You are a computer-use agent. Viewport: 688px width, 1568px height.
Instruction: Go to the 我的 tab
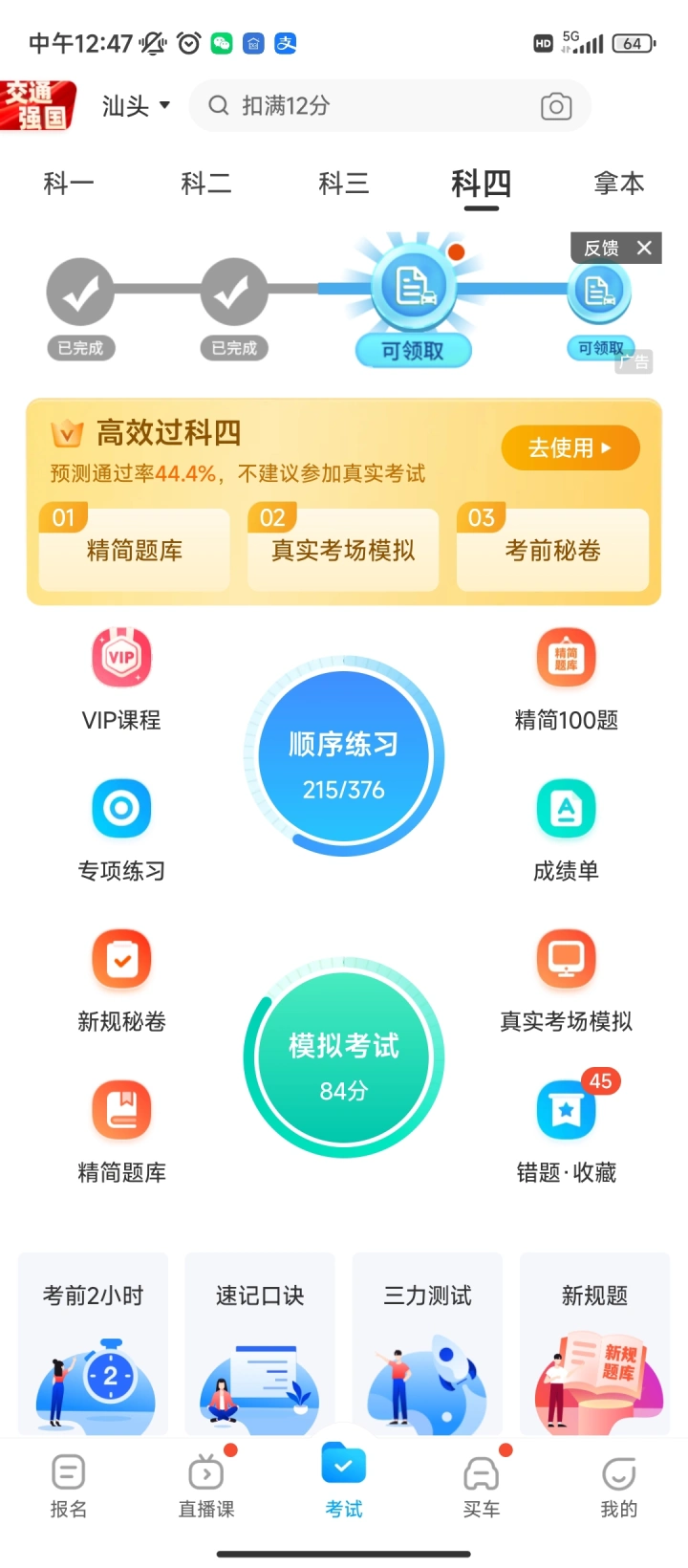(x=619, y=1487)
